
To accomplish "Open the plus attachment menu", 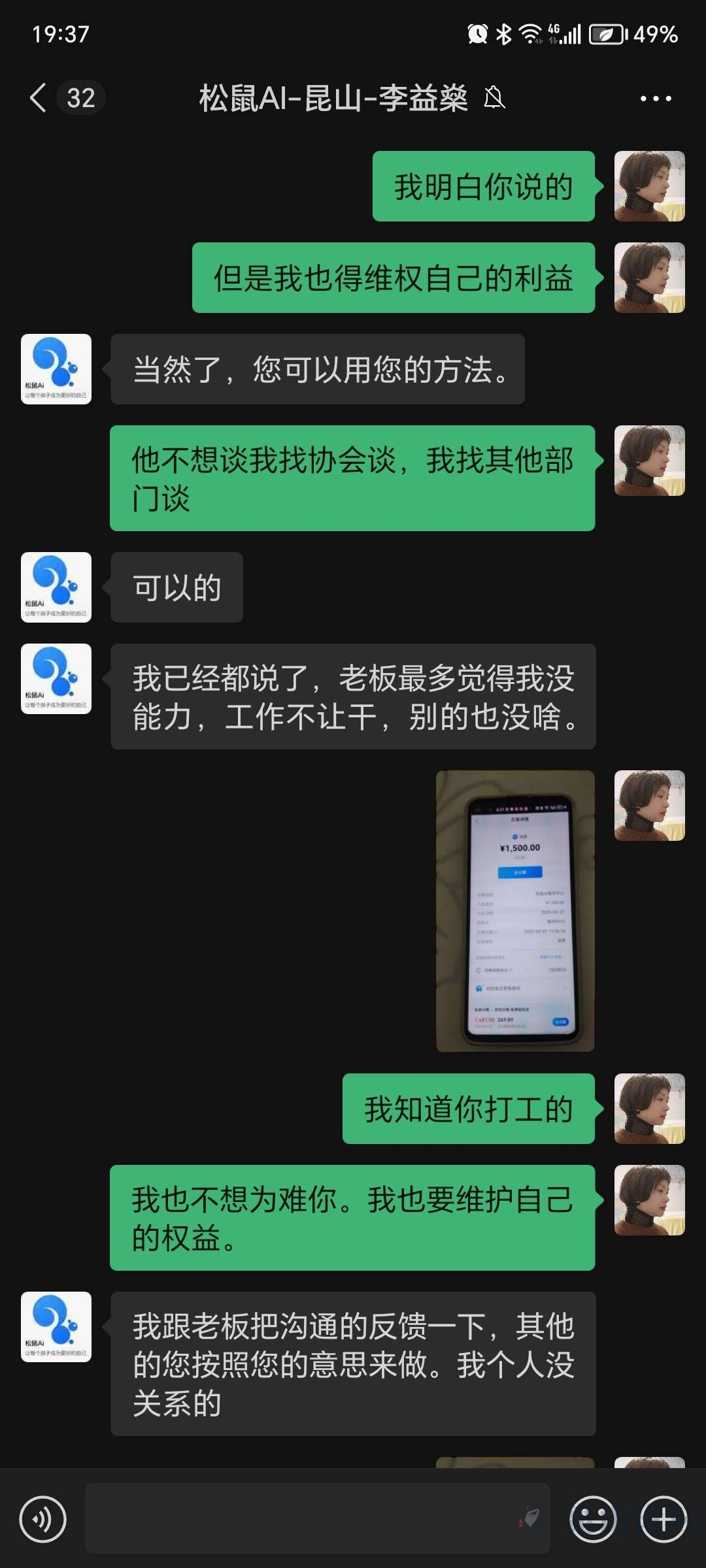I will point(663,1519).
